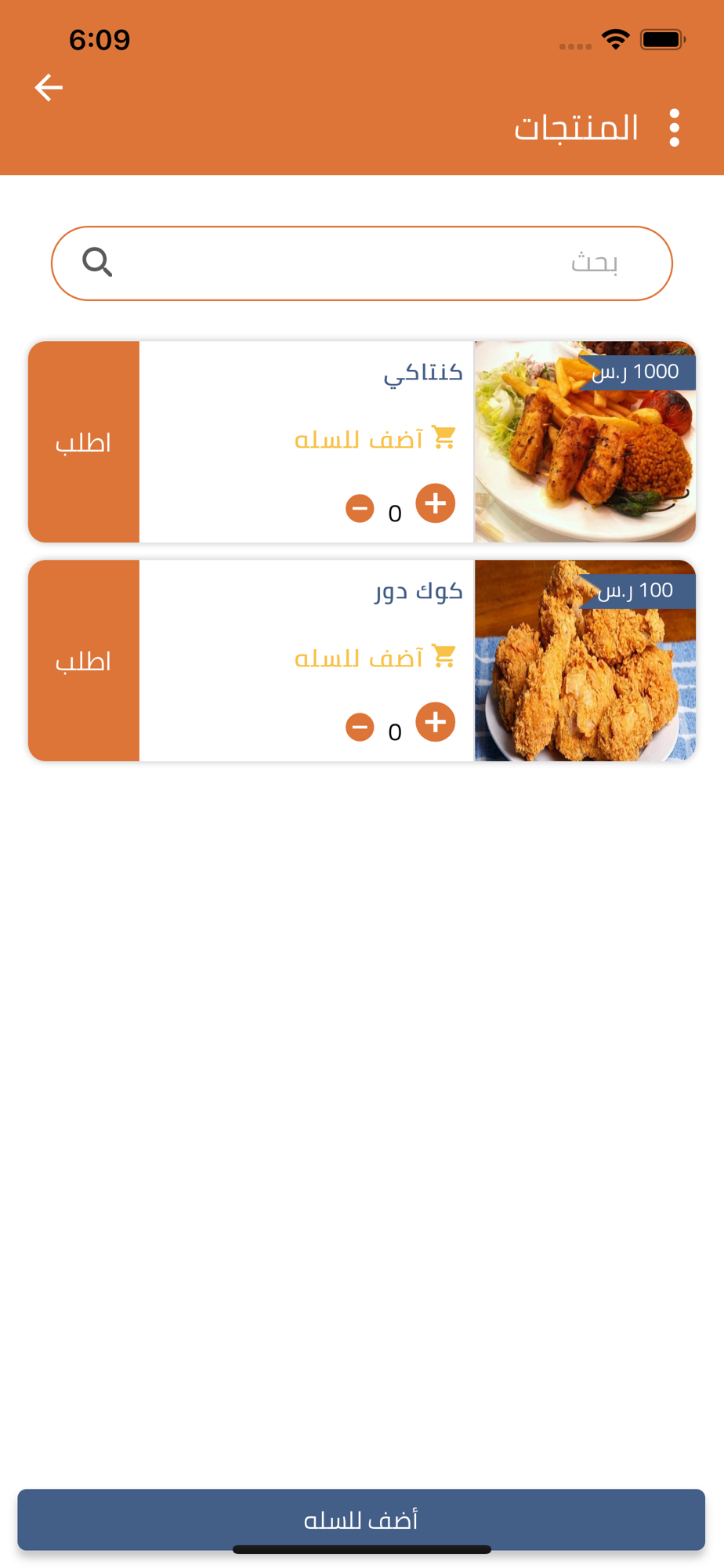The image size is (724, 1568).
Task: Tap آضف للسله for كنتاكي
Action: 375,437
